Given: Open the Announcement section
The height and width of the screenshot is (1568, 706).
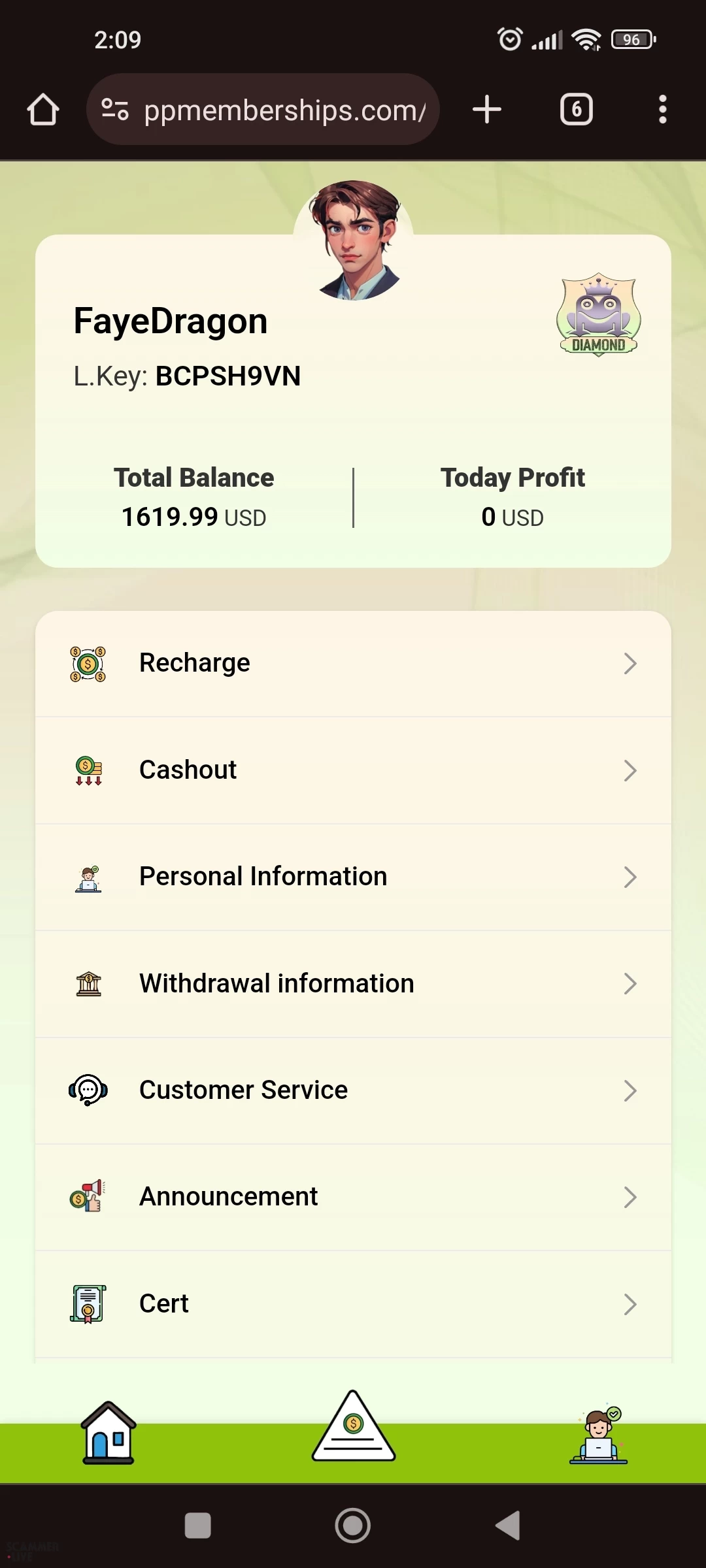Looking at the screenshot, I should point(353,1197).
